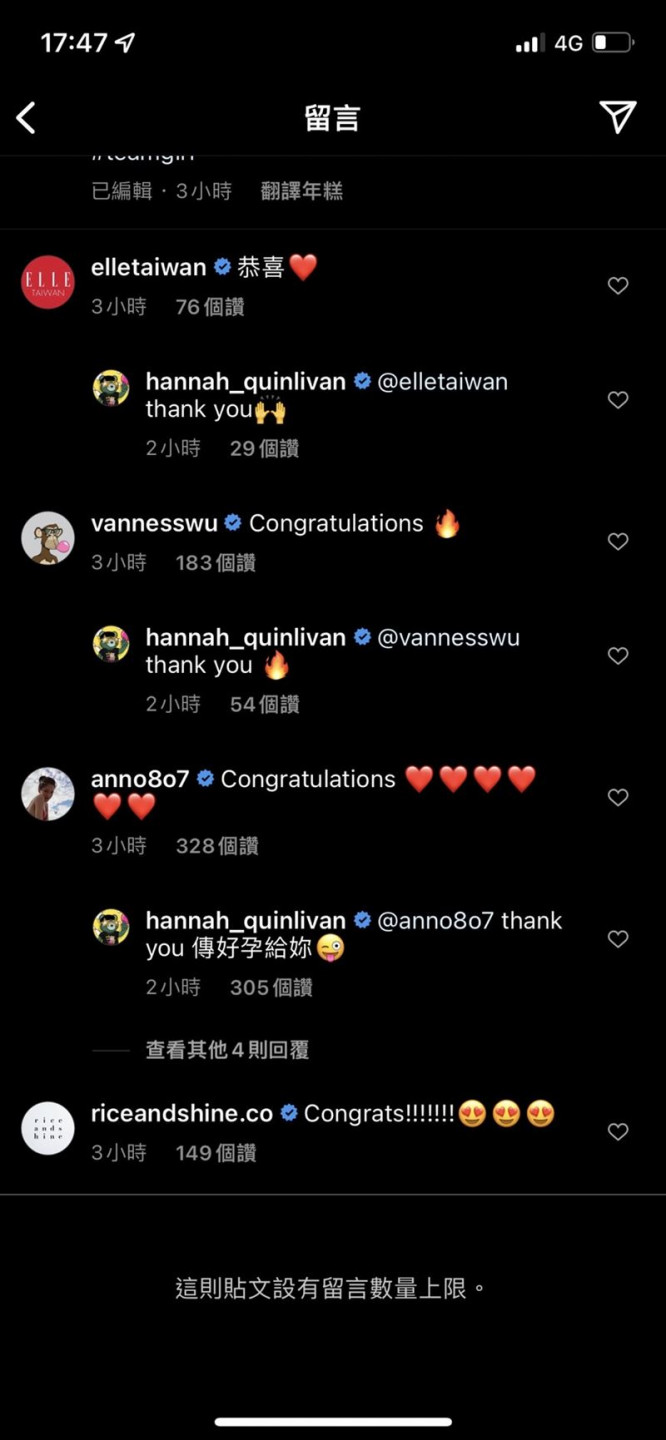Tap 翻譯年糕 to translate the caption
666x1440 pixels.
click(301, 191)
